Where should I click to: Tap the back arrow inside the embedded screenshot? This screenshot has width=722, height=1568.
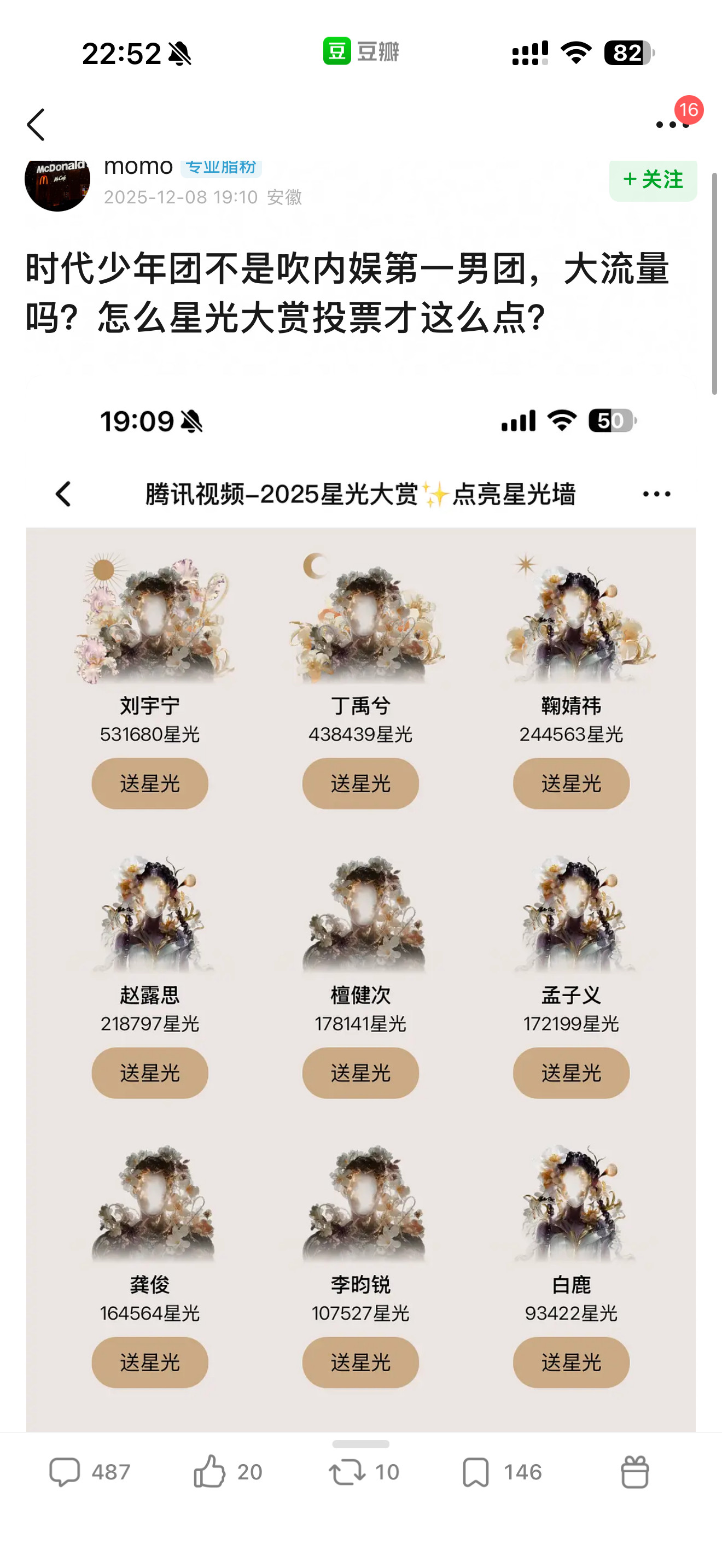coord(65,494)
